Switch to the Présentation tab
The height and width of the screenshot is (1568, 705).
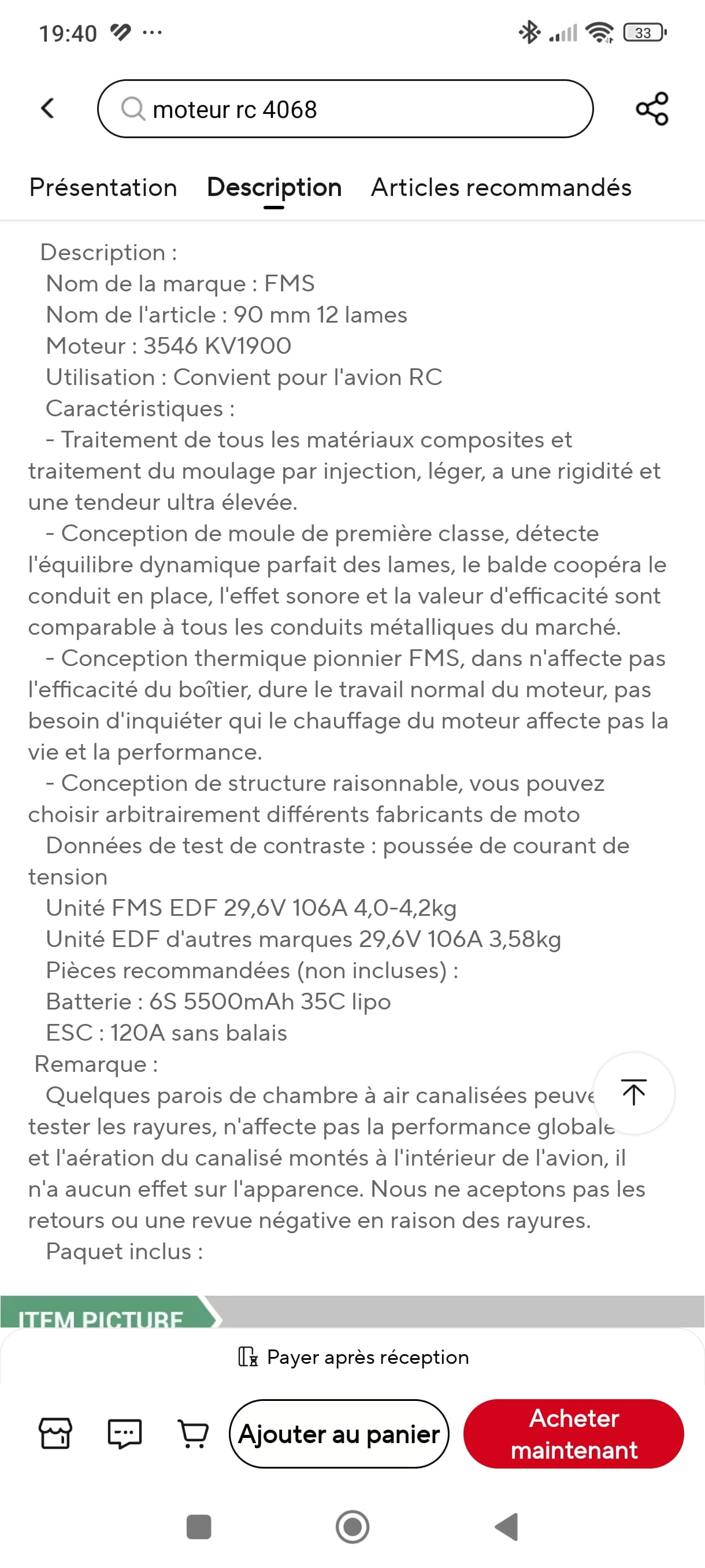point(103,187)
